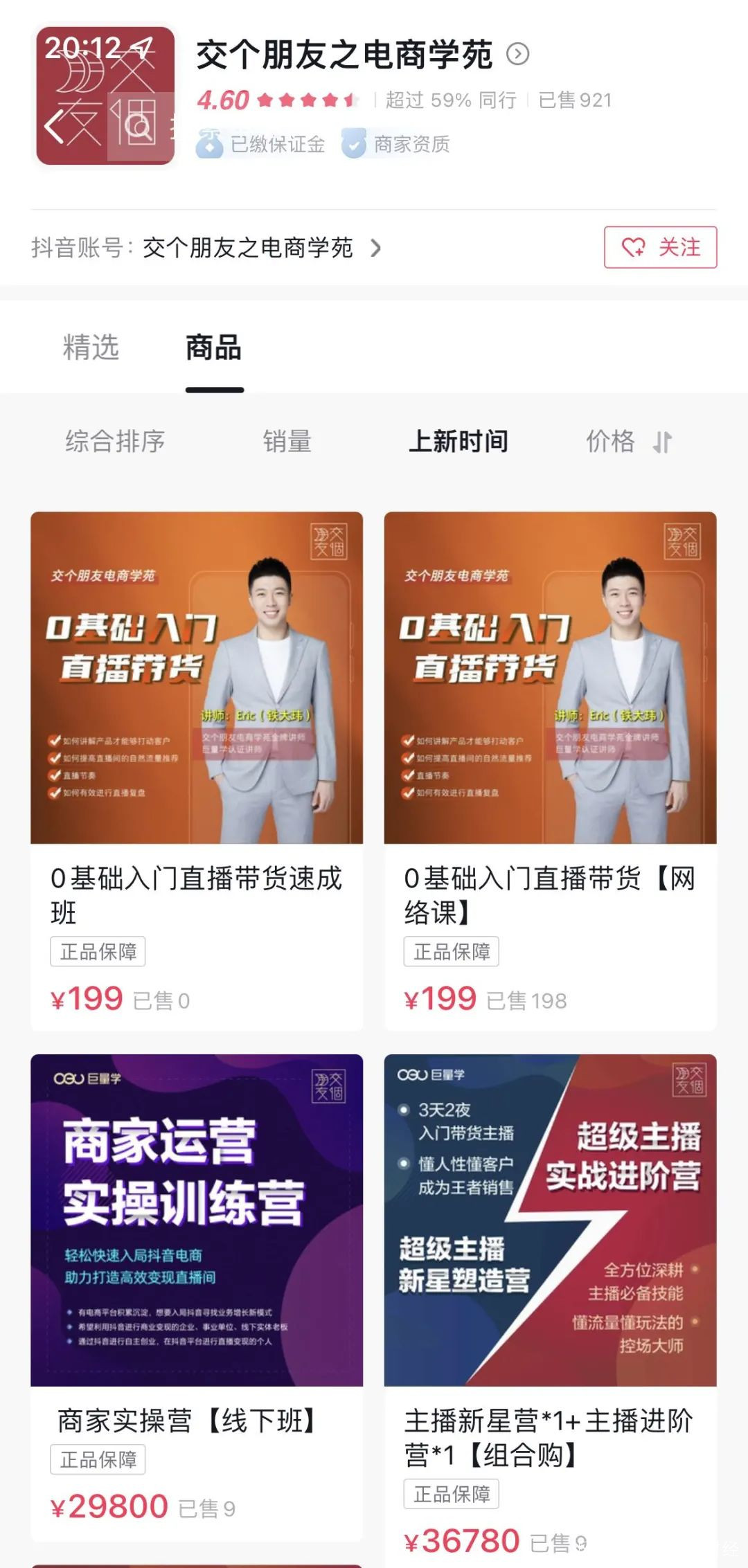The width and height of the screenshot is (748, 1568).
Task: Open shop details via the circled arrow
Action: coord(517,54)
